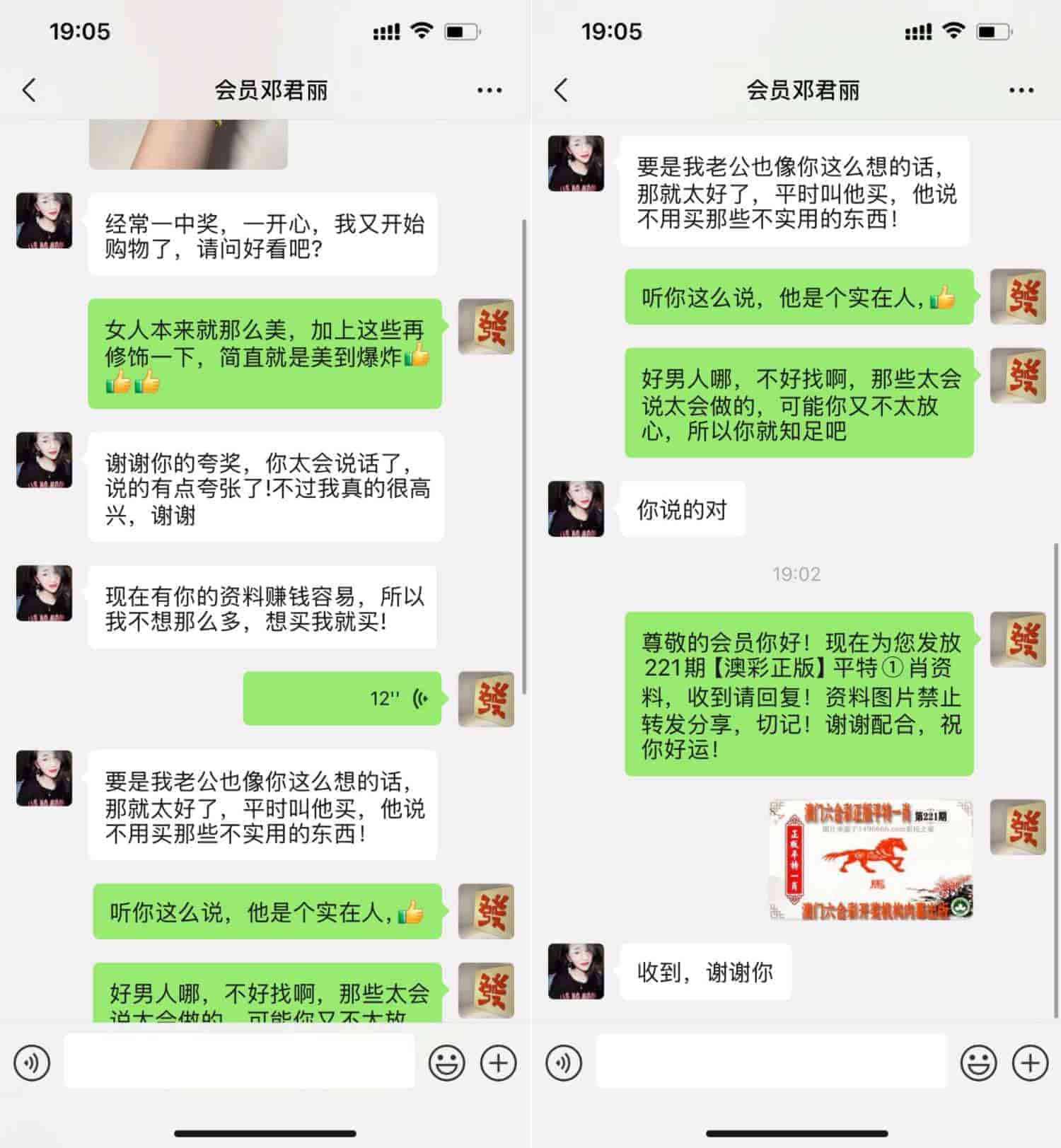The height and width of the screenshot is (1148, 1061).
Task: Tap the message input in the right-hand chat
Action: [771, 1062]
